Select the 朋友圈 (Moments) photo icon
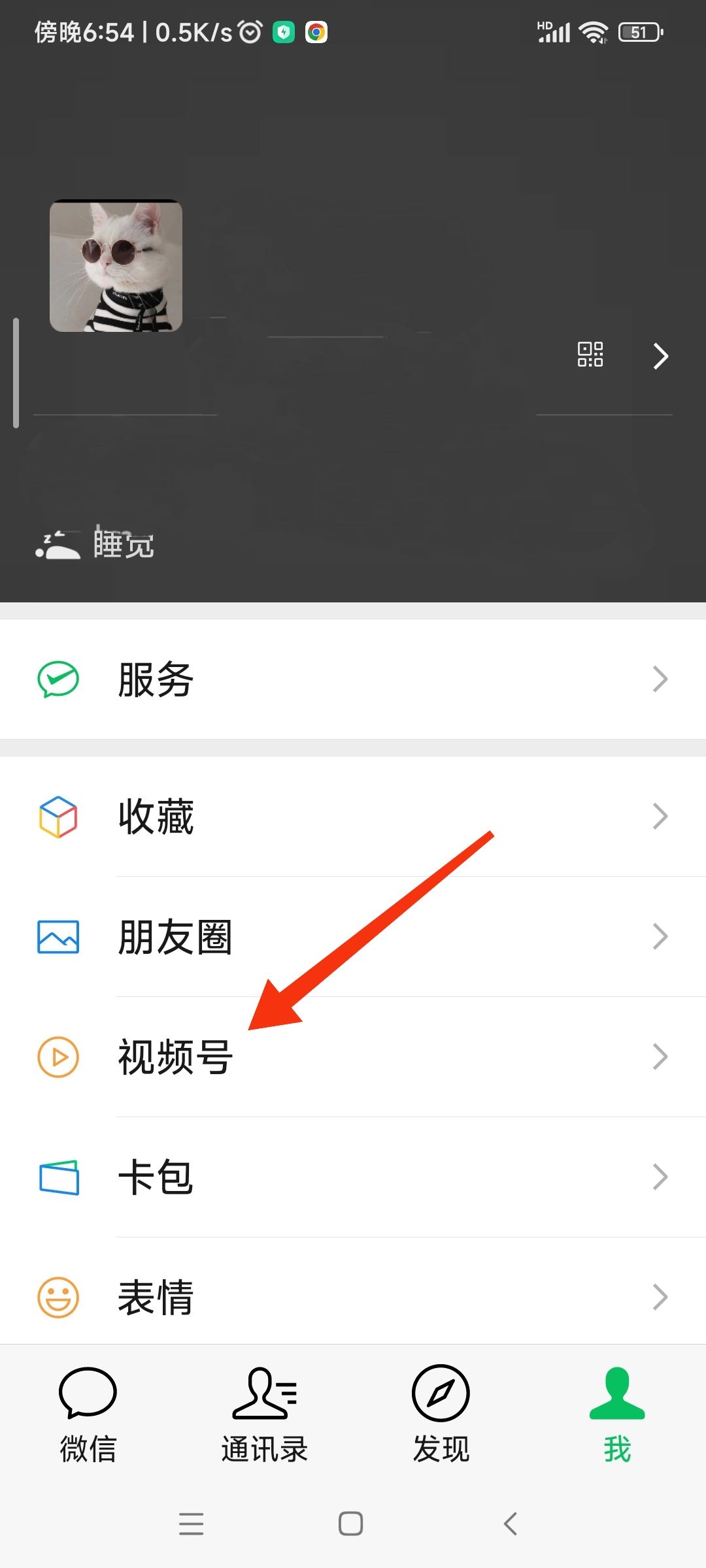 click(58, 936)
